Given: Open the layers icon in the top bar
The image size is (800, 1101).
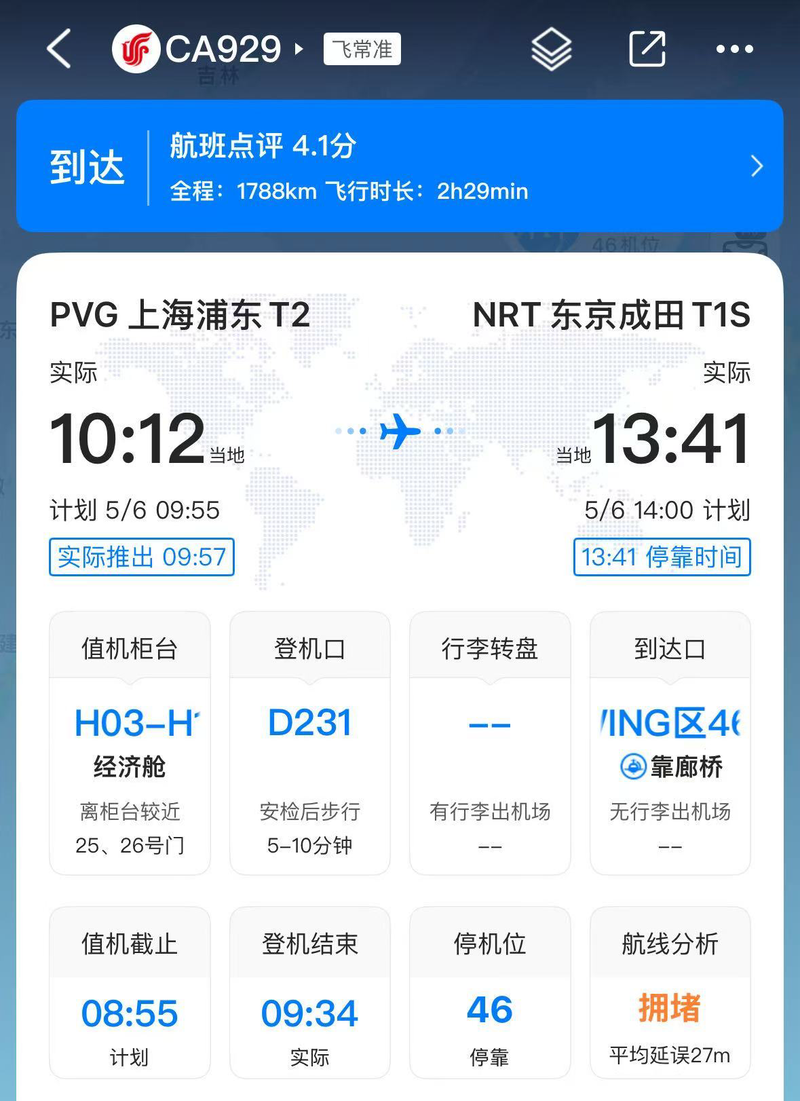Looking at the screenshot, I should 551,49.
